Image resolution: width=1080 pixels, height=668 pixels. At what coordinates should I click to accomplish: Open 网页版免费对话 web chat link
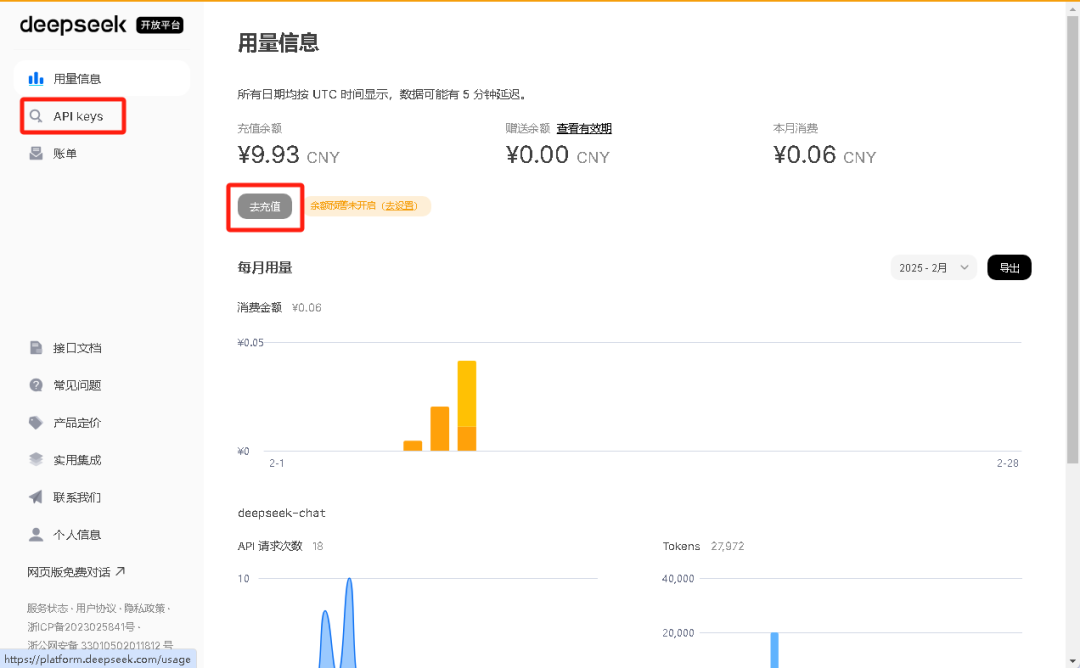click(76, 572)
